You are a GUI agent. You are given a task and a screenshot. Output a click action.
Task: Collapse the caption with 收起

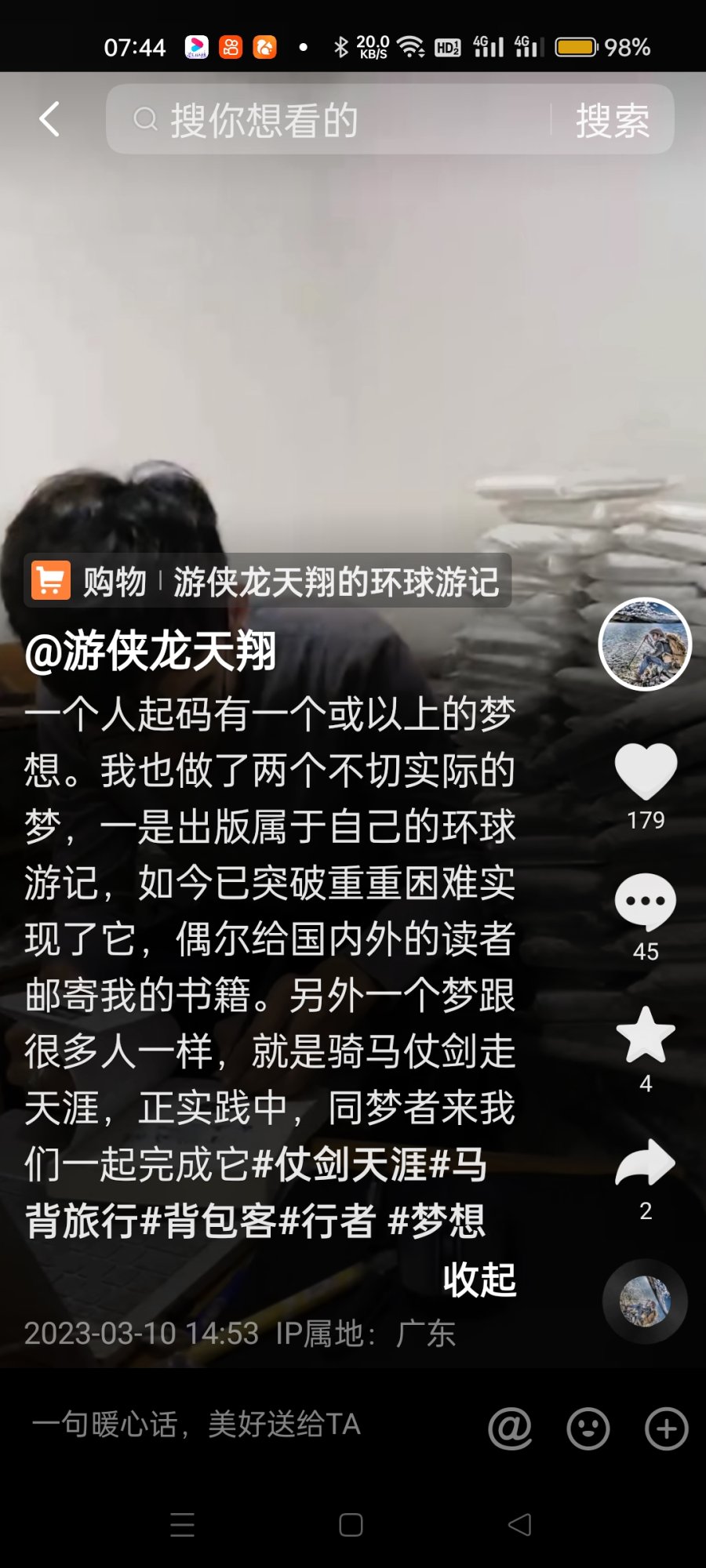tap(479, 1280)
